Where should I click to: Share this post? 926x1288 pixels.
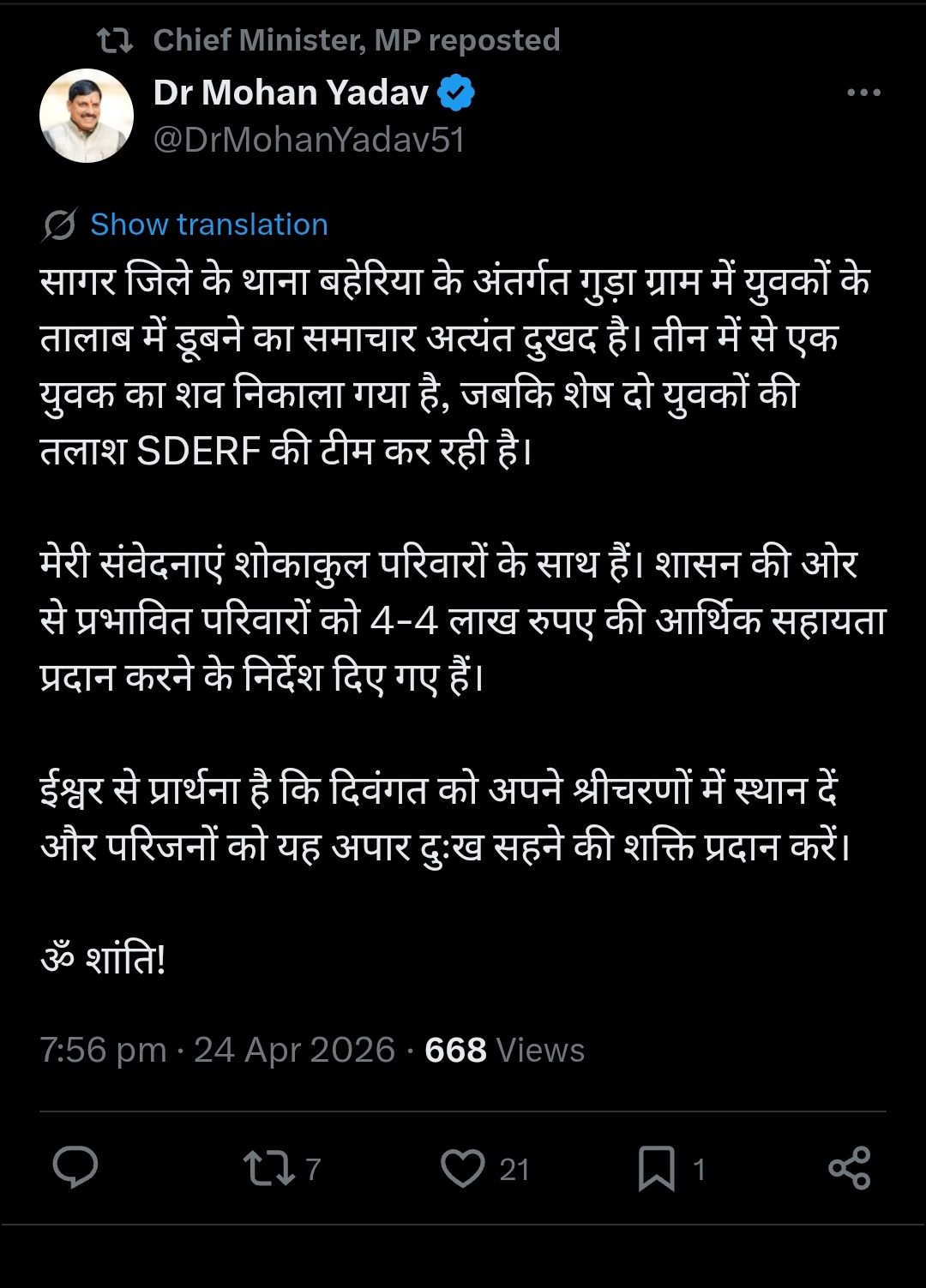[850, 1168]
